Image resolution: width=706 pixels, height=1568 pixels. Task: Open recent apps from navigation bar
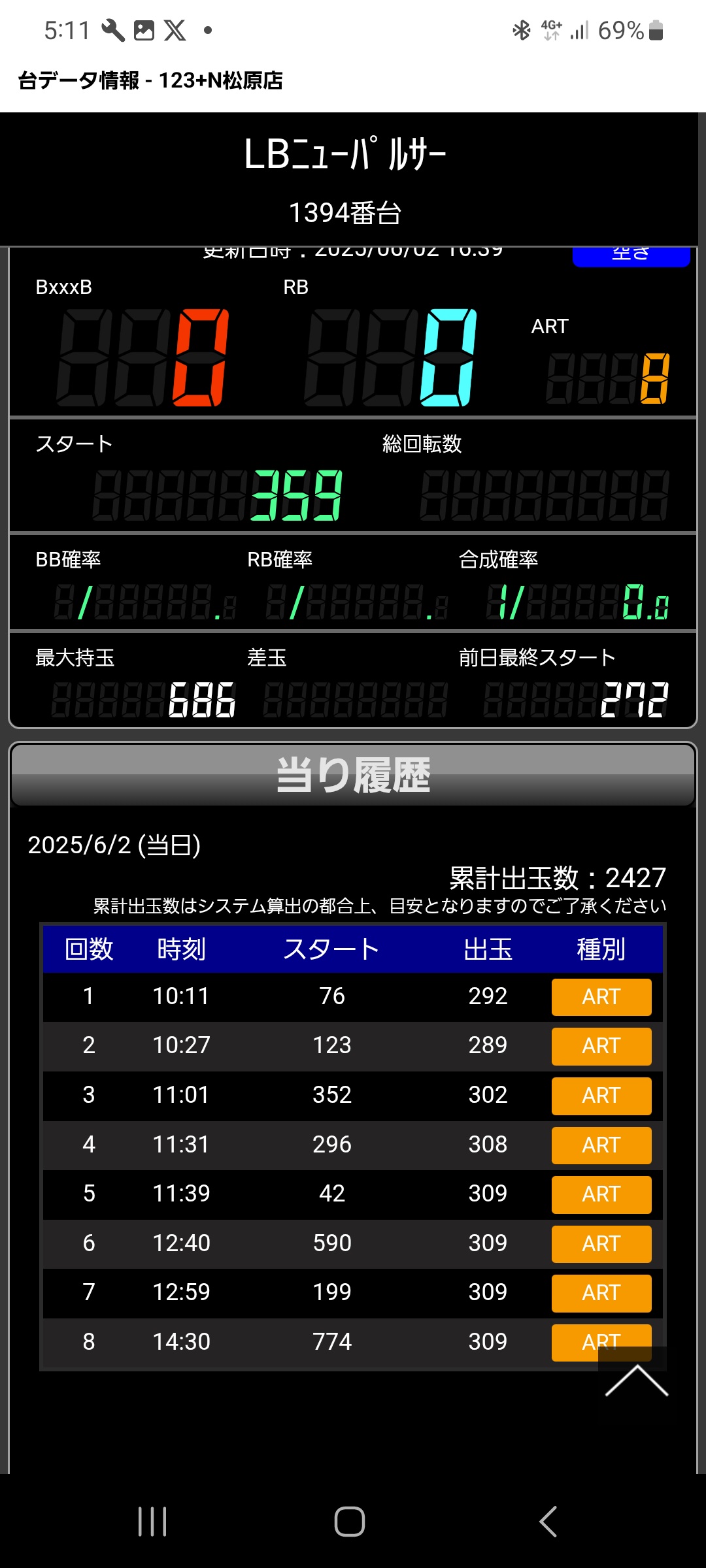(153, 1522)
